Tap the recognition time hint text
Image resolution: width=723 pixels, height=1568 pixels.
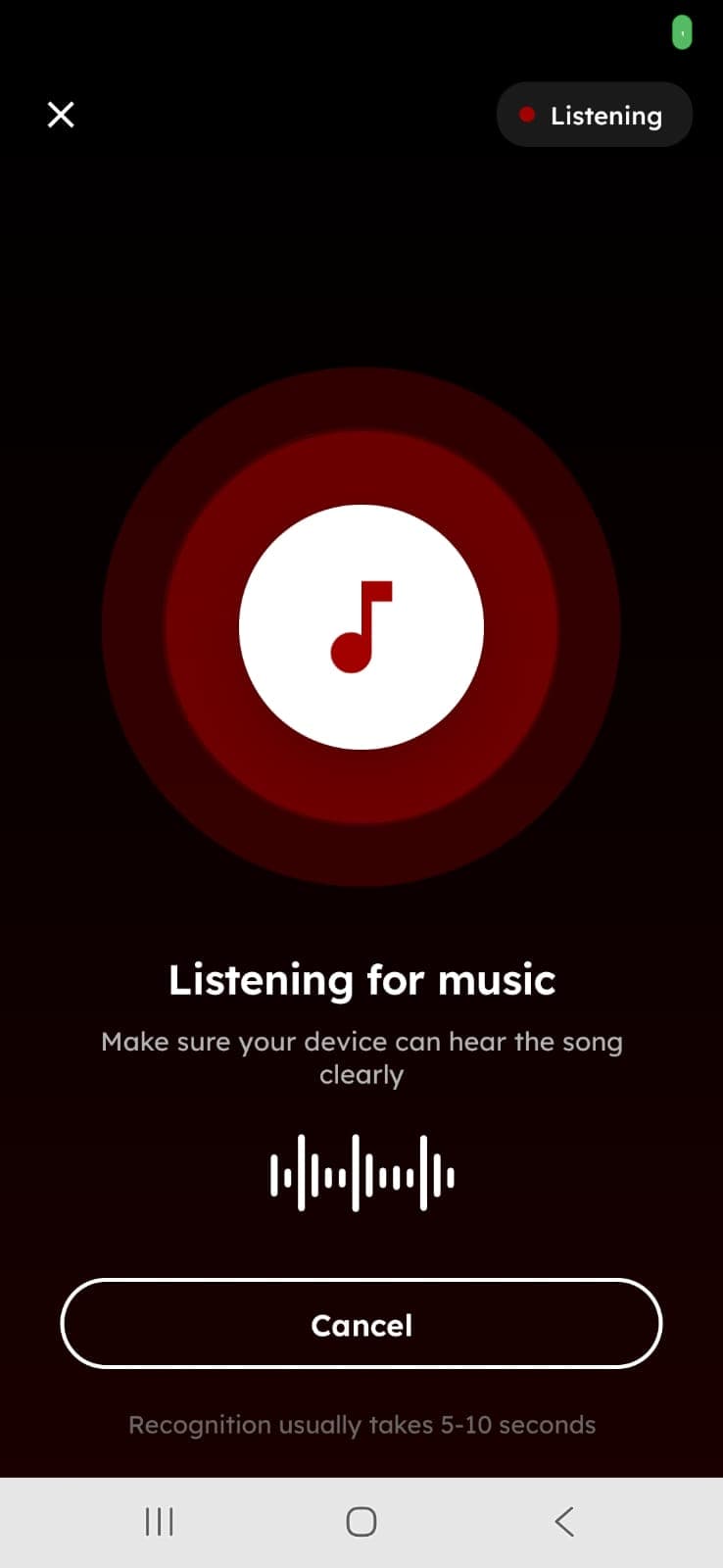[361, 1425]
